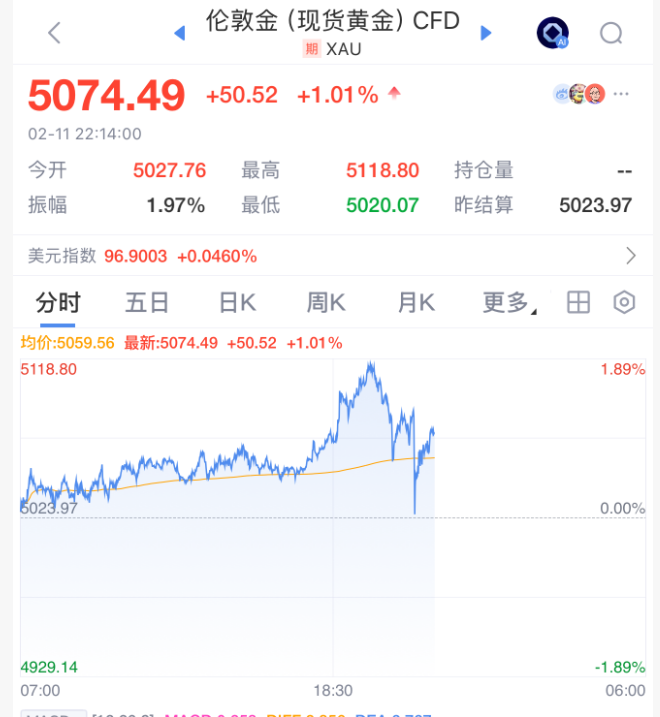The width and height of the screenshot is (660, 717).
Task: Switch to the previous instrument
Action: pos(180,33)
